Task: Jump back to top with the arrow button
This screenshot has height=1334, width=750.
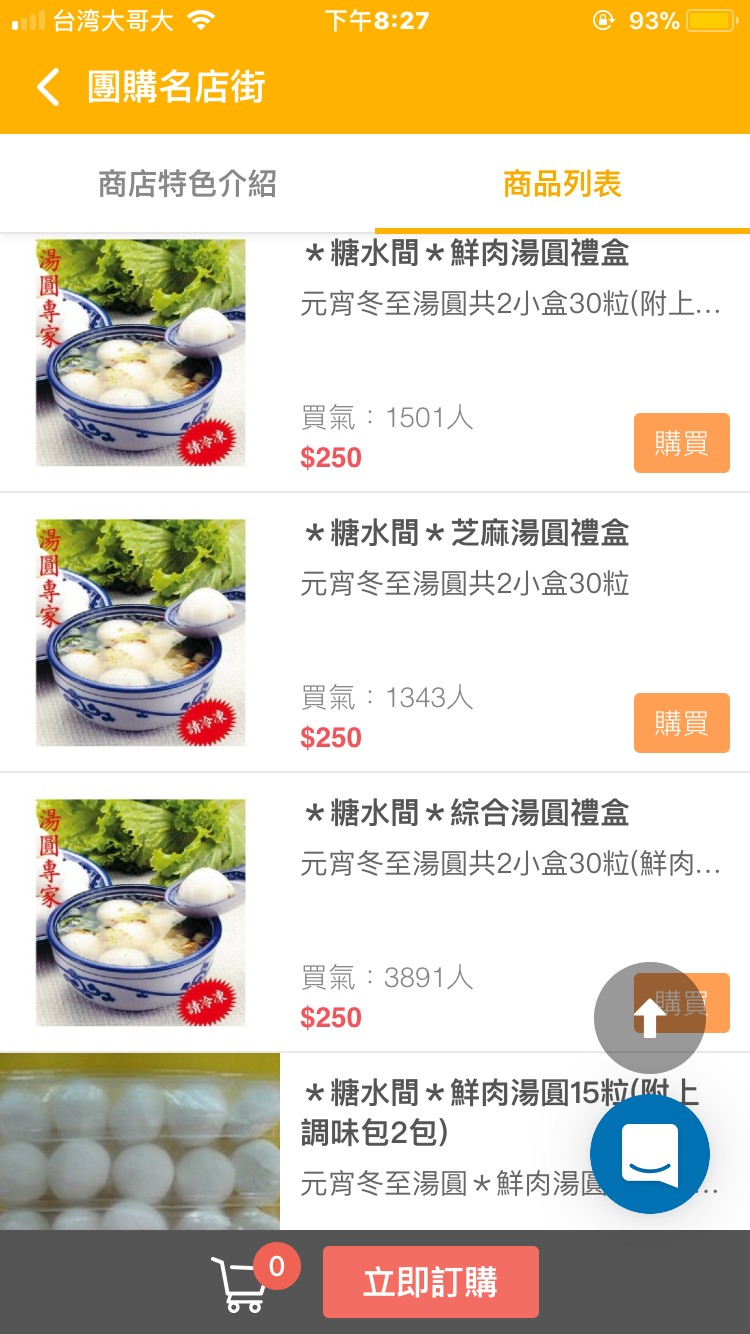Action: 649,1018
